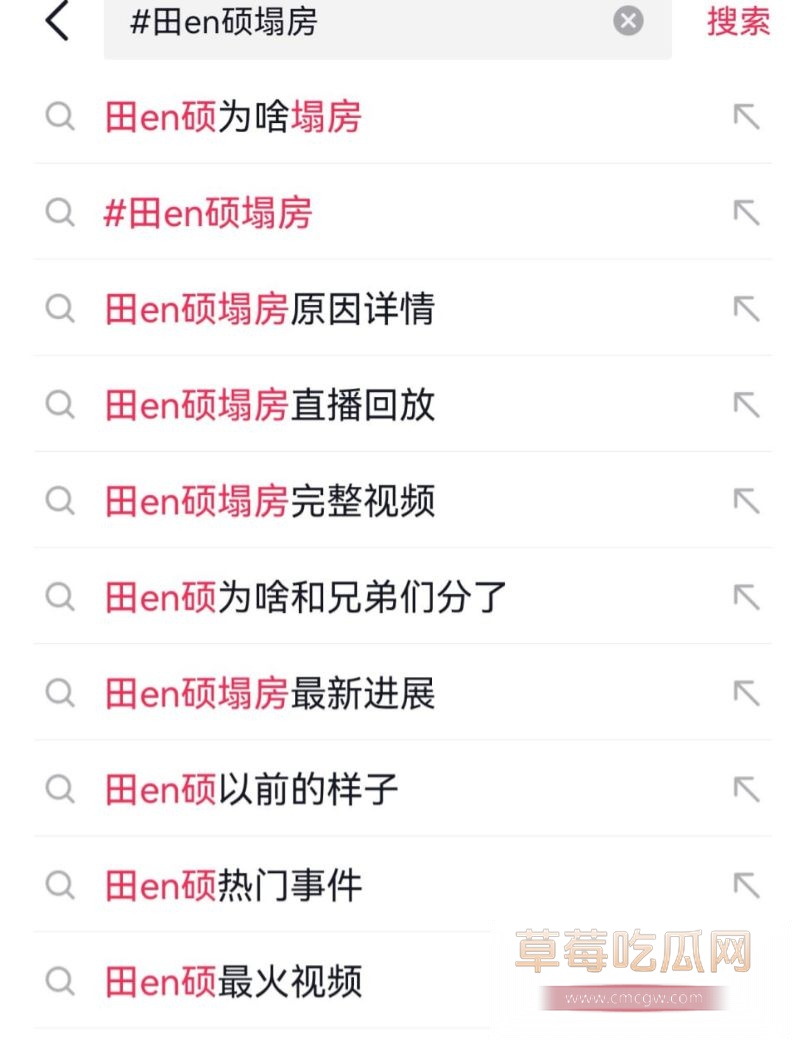This screenshot has height=1063, width=800.
Task: Clear the search box with the X icon
Action: [627, 22]
